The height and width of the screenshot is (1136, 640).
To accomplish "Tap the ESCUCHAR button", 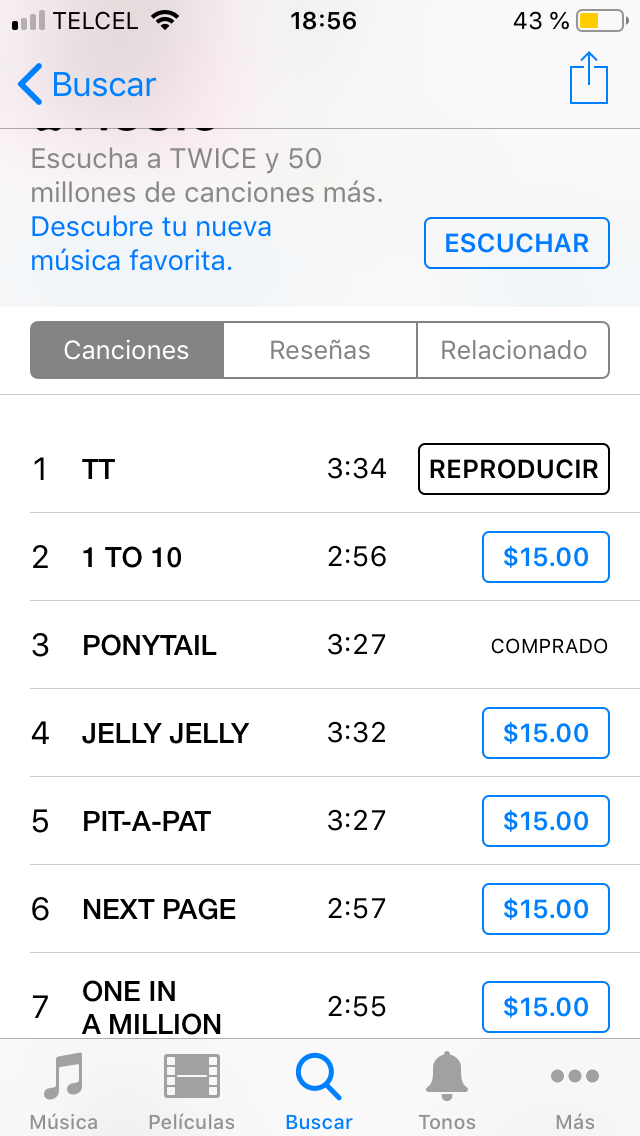I will tap(516, 243).
